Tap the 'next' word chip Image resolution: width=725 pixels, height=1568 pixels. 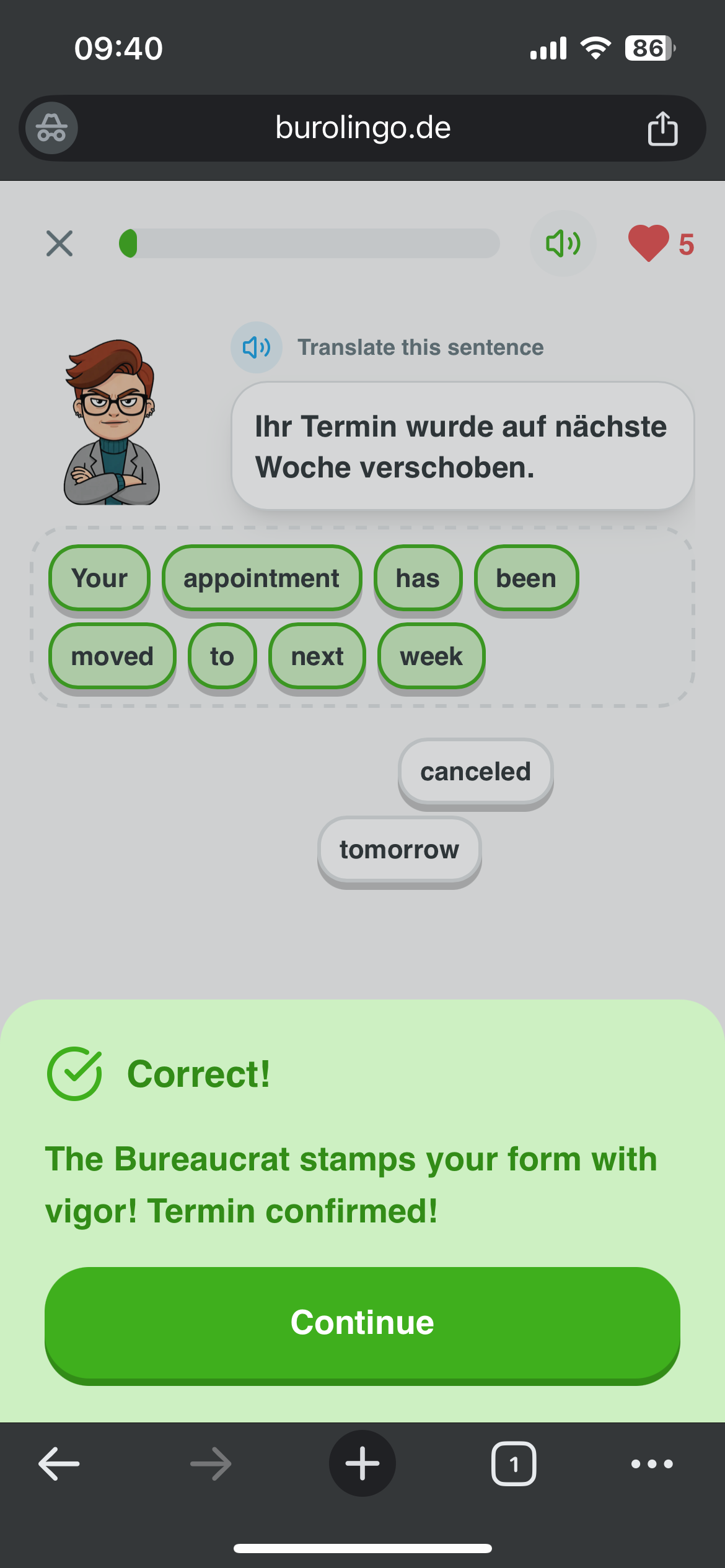[317, 656]
